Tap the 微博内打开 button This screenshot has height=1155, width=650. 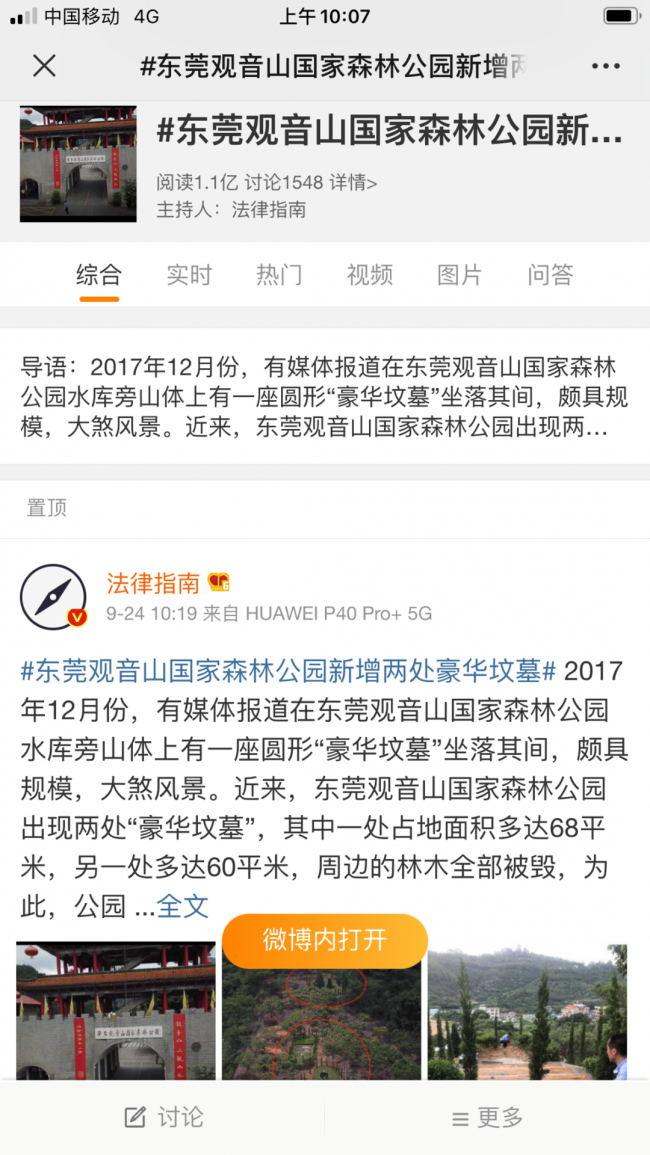click(325, 940)
